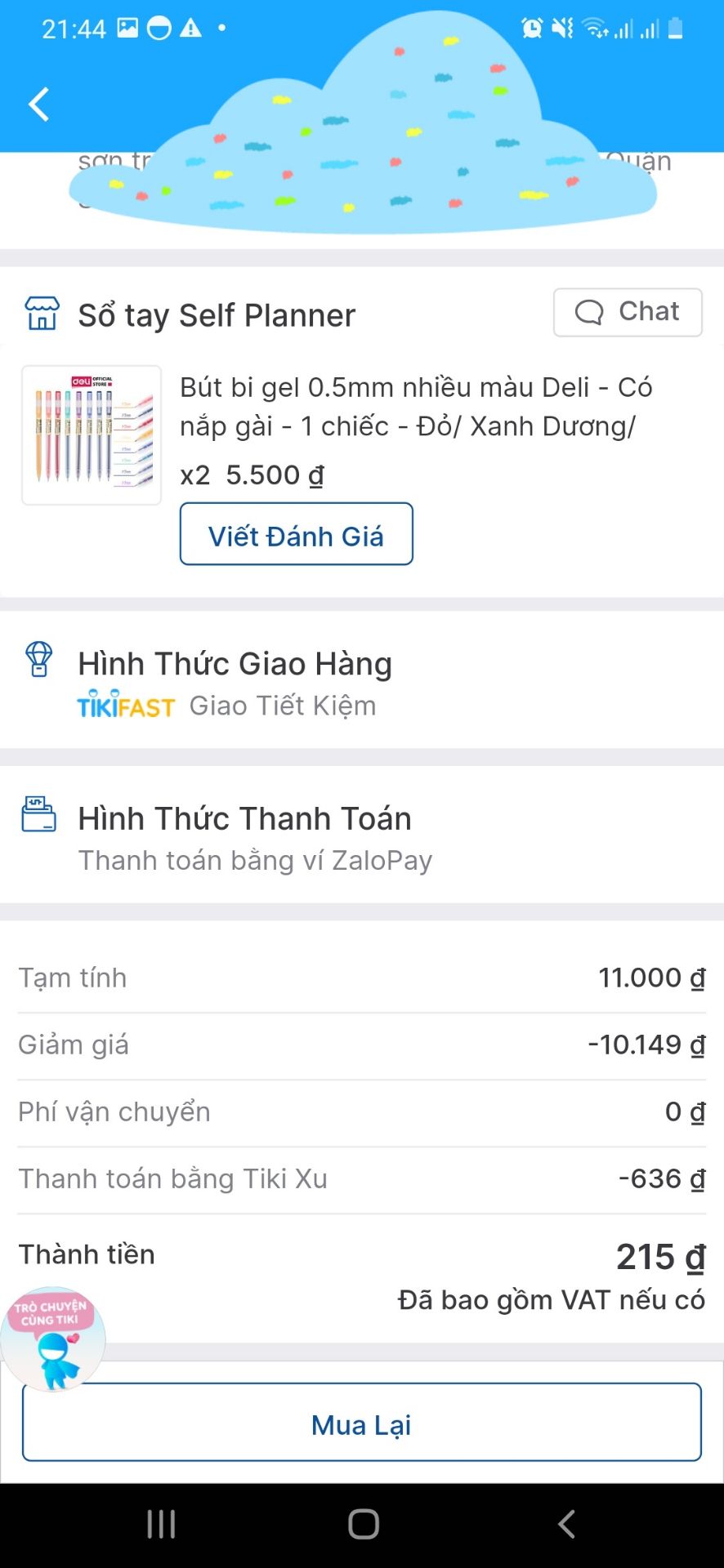Tap the battery indicator in the status bar
724x1568 pixels.
(x=675, y=29)
